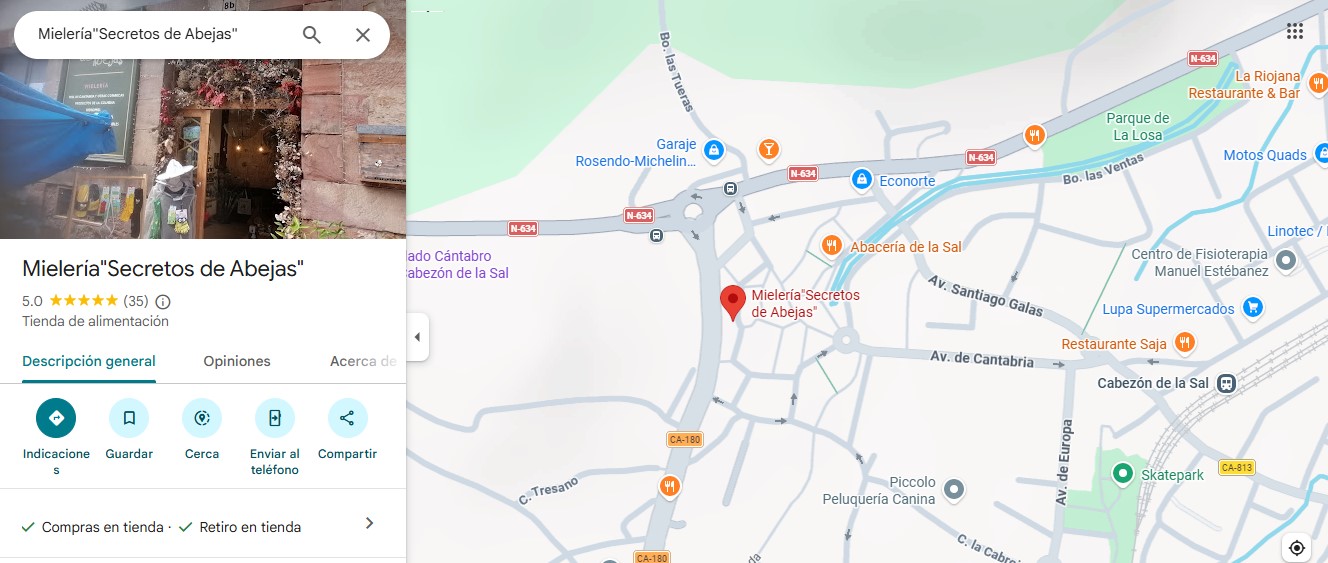Send place to phone via Enviar al teléfono
The image size is (1328, 563).
pyautogui.click(x=275, y=418)
